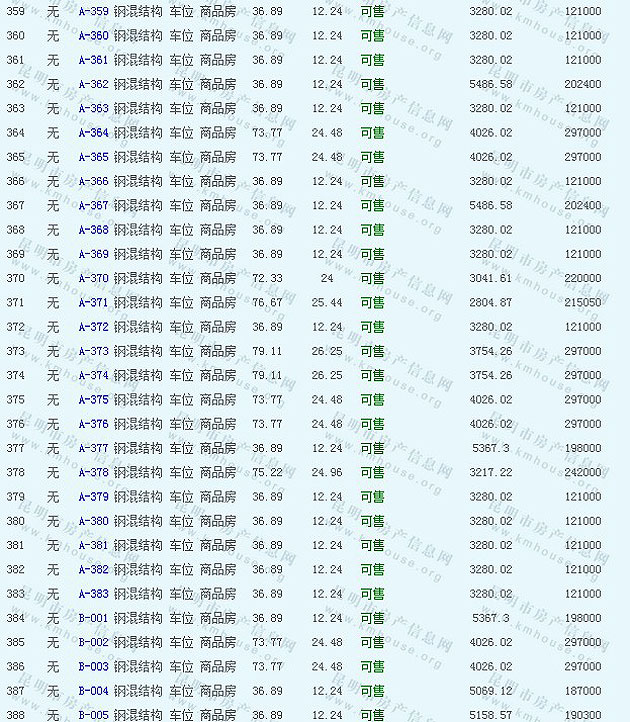Image resolution: width=630 pixels, height=722 pixels.
Task: View the A-382 unit page
Action: tap(93, 569)
